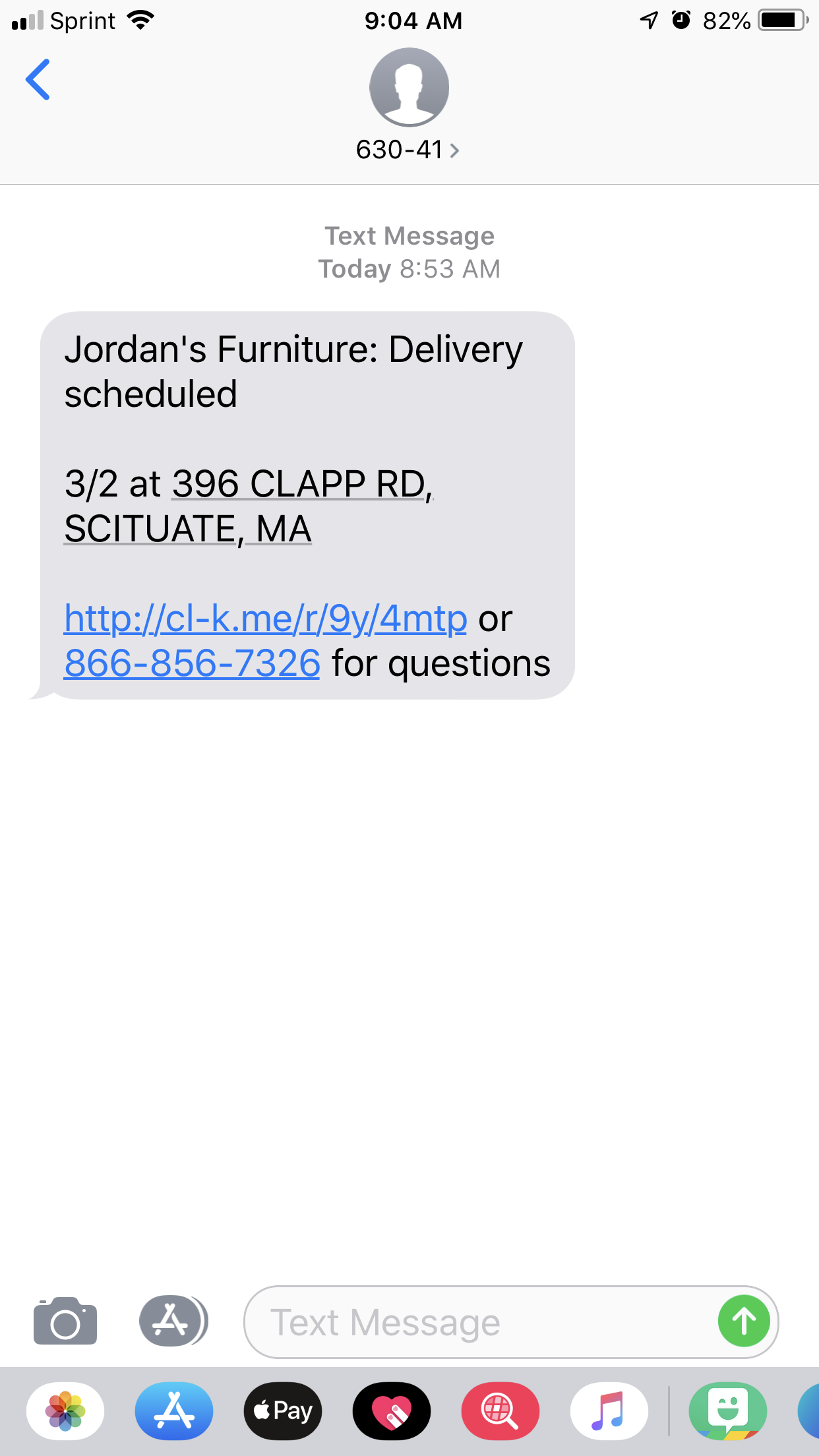Open the green sticker face app

click(x=728, y=1411)
